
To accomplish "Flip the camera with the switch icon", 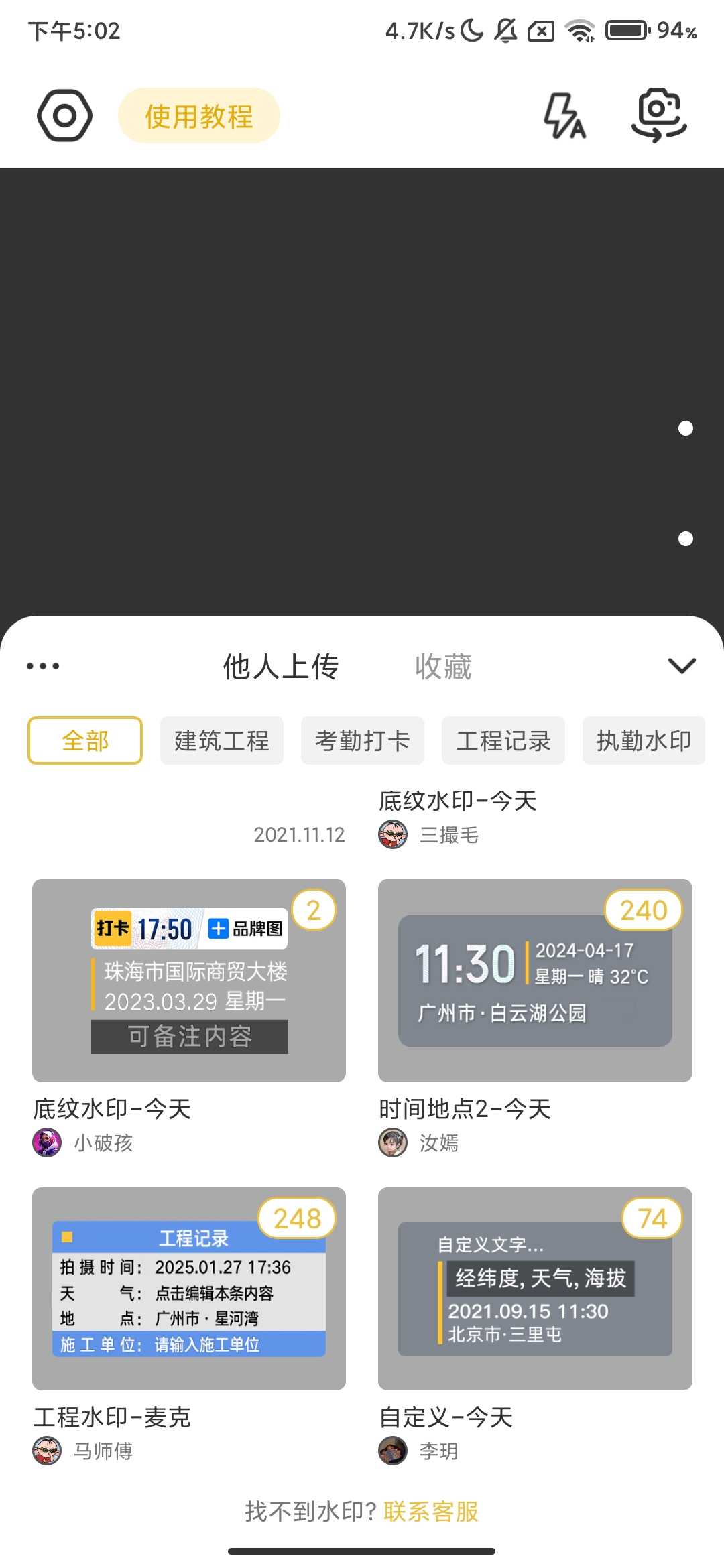I will point(659,116).
